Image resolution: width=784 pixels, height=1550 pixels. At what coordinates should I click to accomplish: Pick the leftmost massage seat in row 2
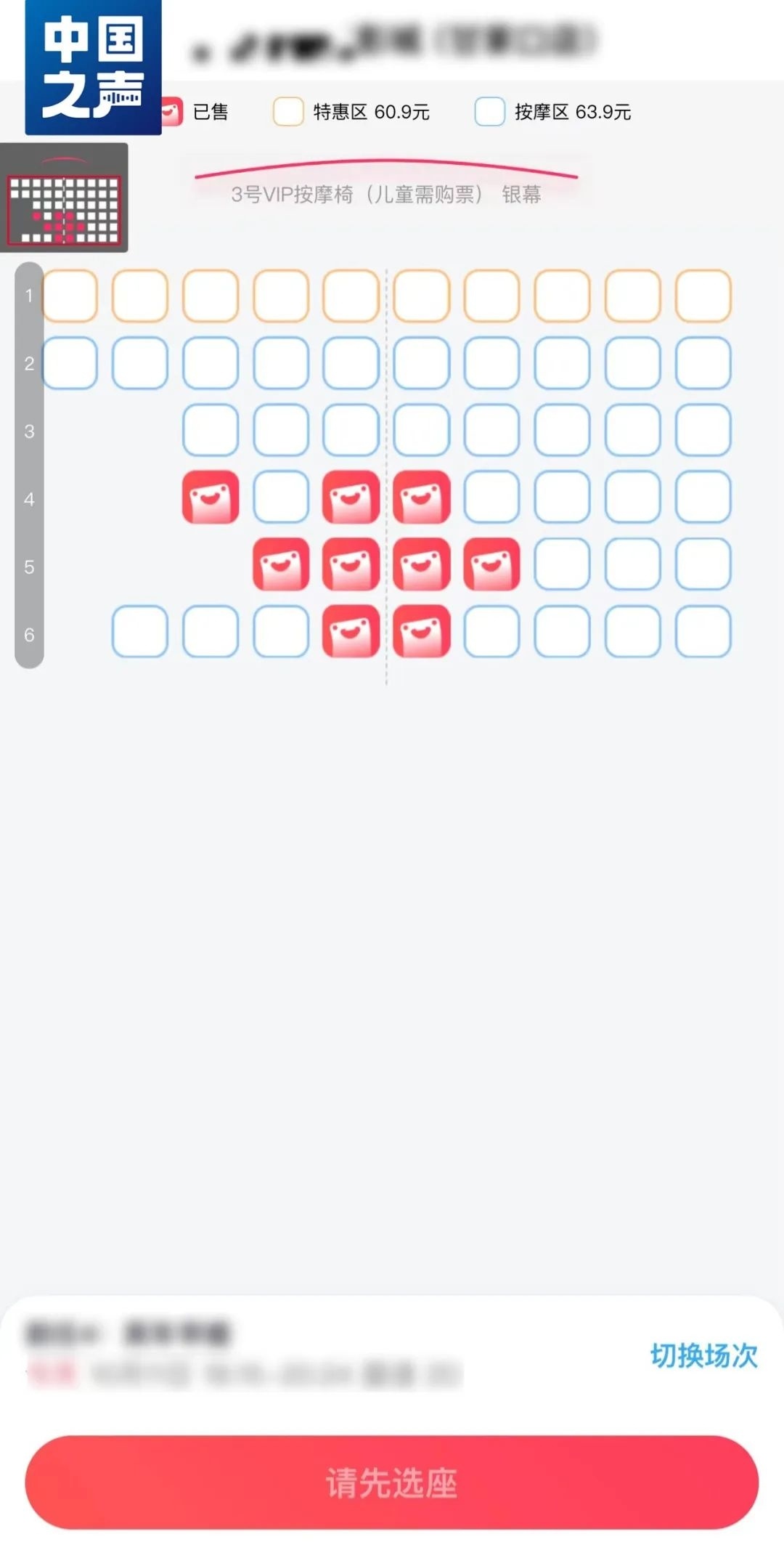(70, 362)
